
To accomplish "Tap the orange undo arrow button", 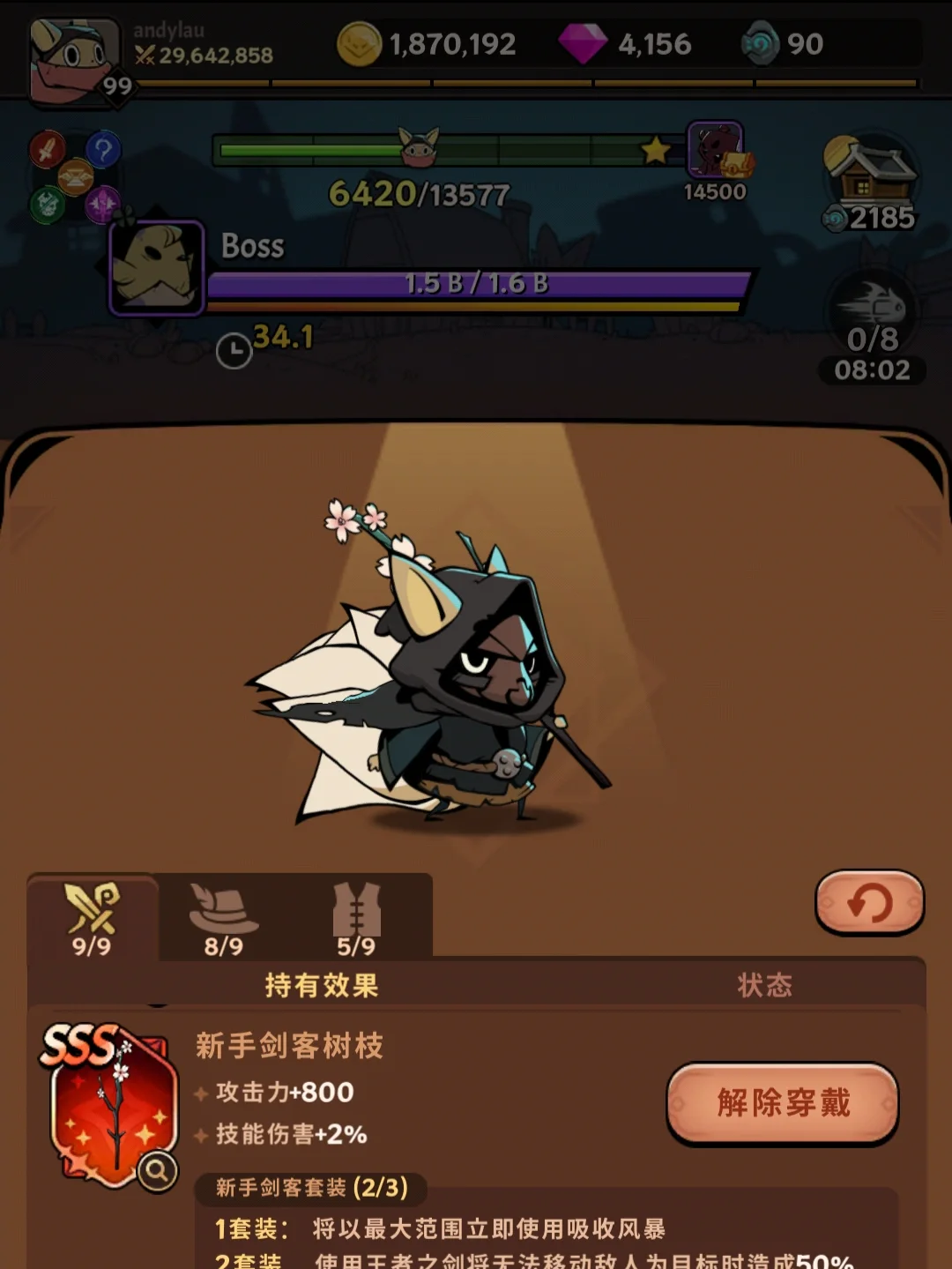I will click(869, 903).
